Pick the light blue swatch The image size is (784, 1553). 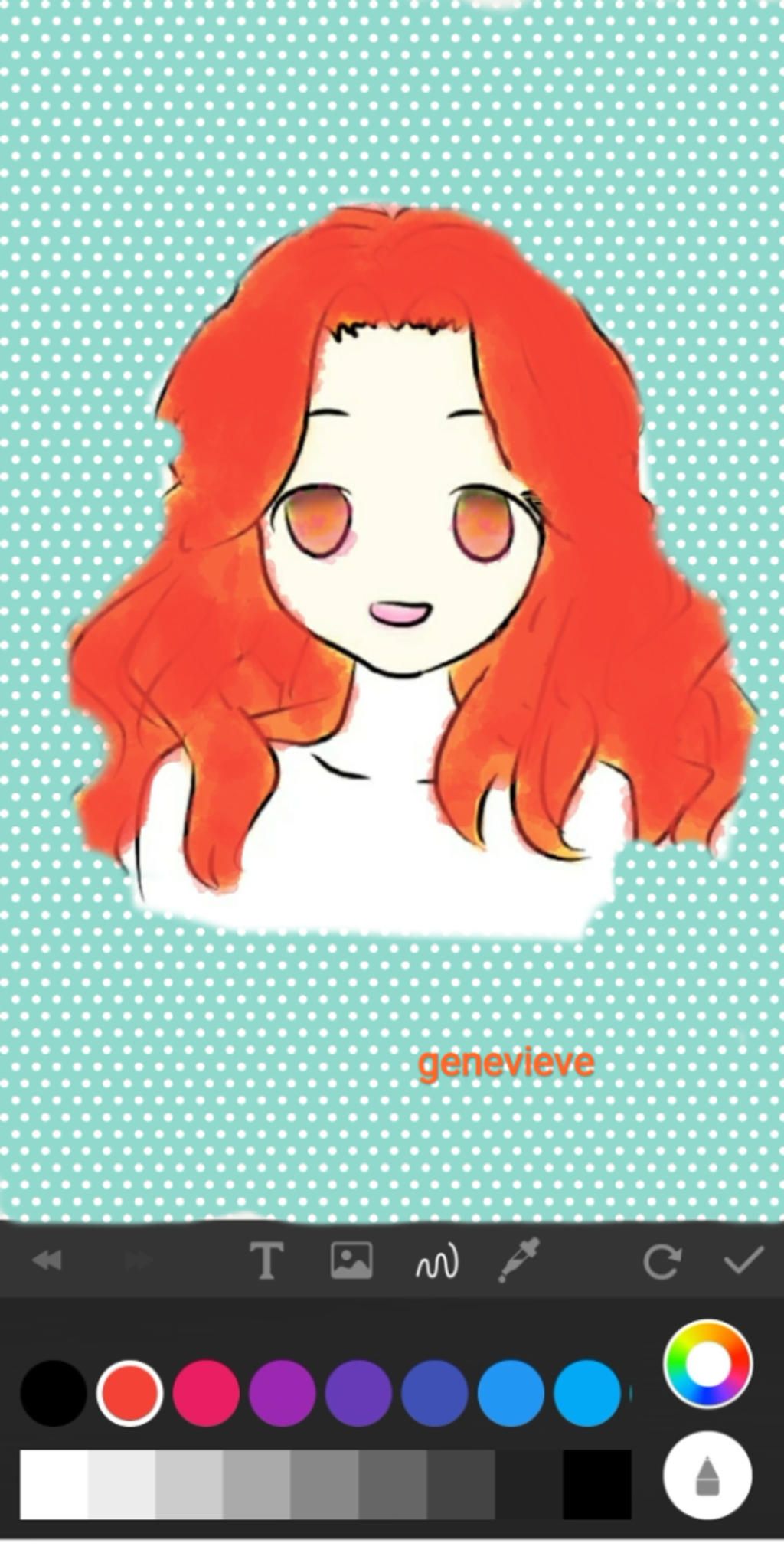pyautogui.click(x=587, y=1393)
